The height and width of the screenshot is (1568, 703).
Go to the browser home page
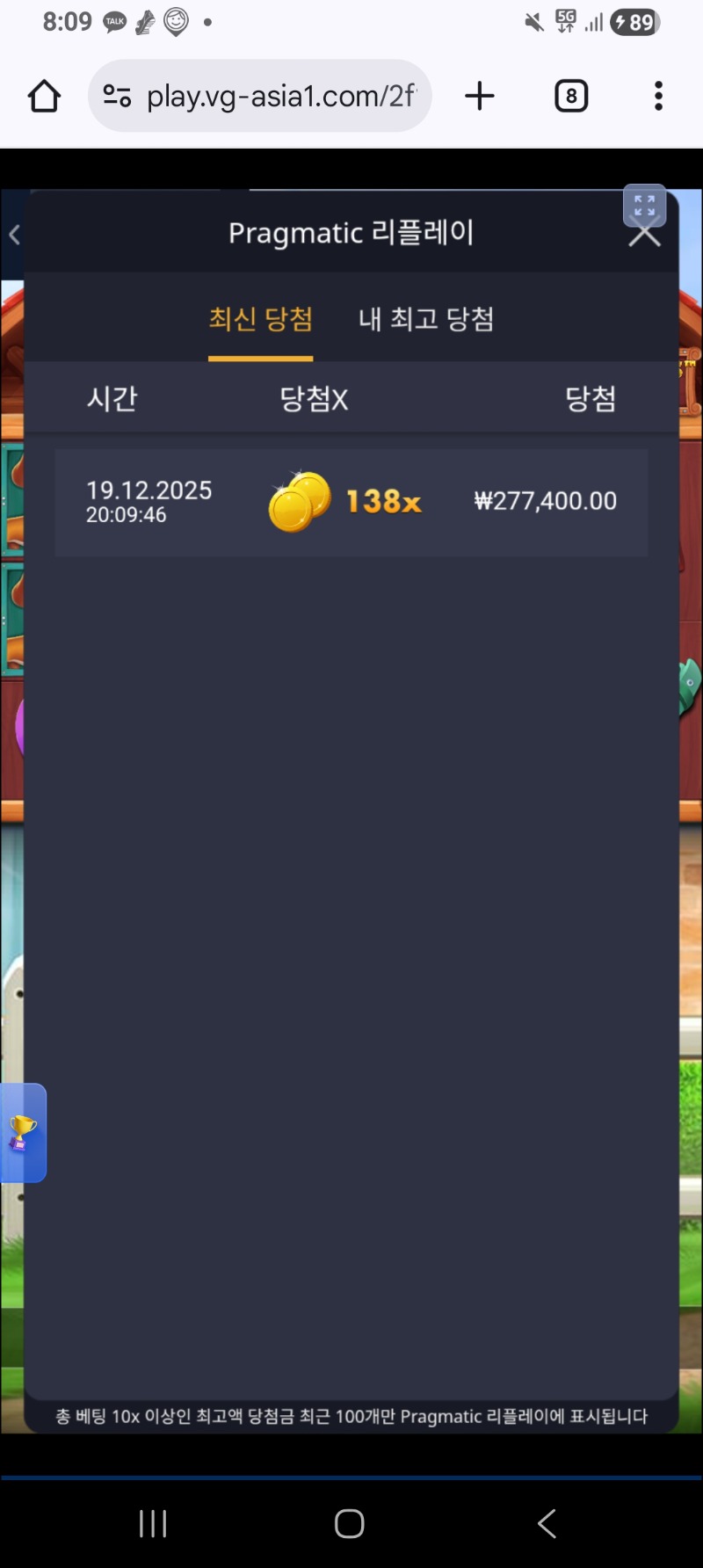(44, 96)
